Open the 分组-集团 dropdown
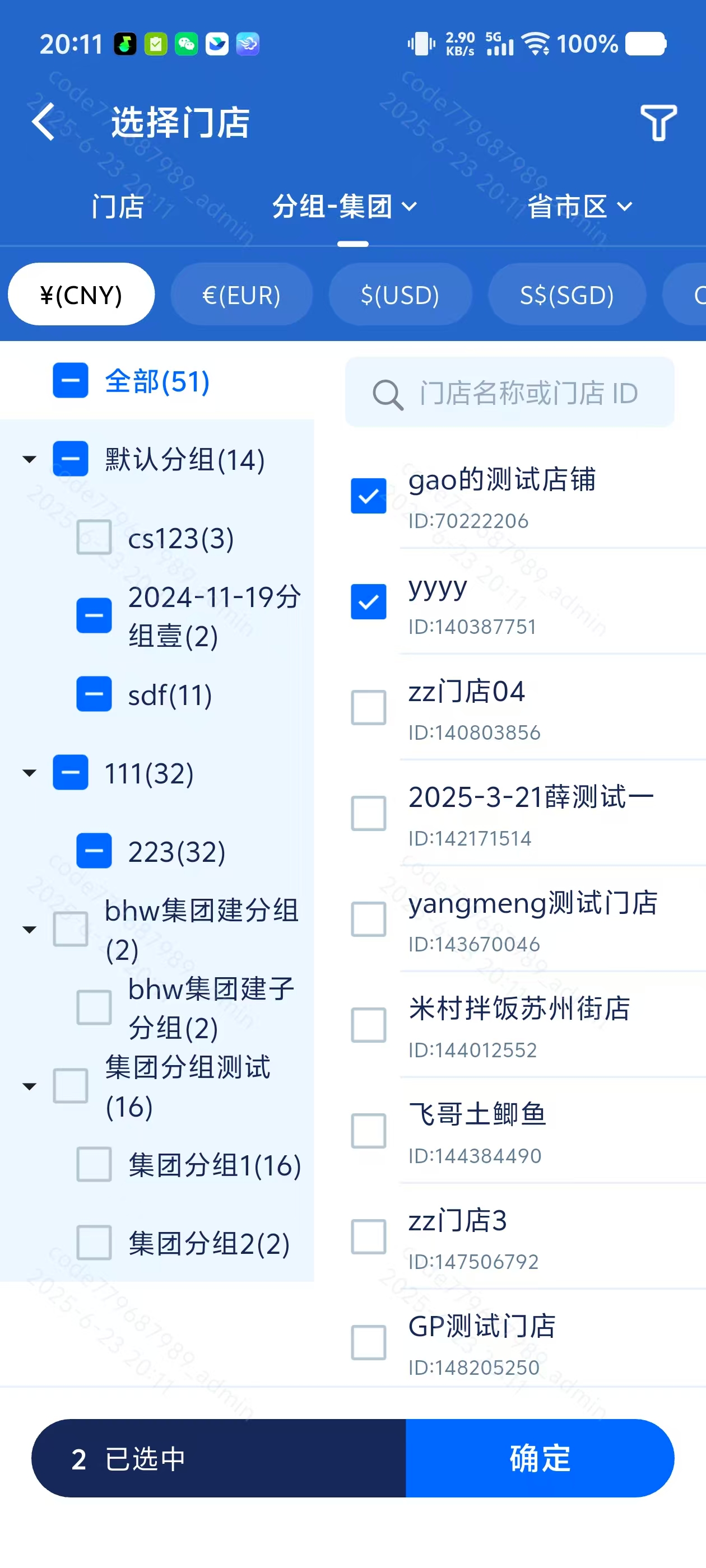The width and height of the screenshot is (706, 1568). 345,206
